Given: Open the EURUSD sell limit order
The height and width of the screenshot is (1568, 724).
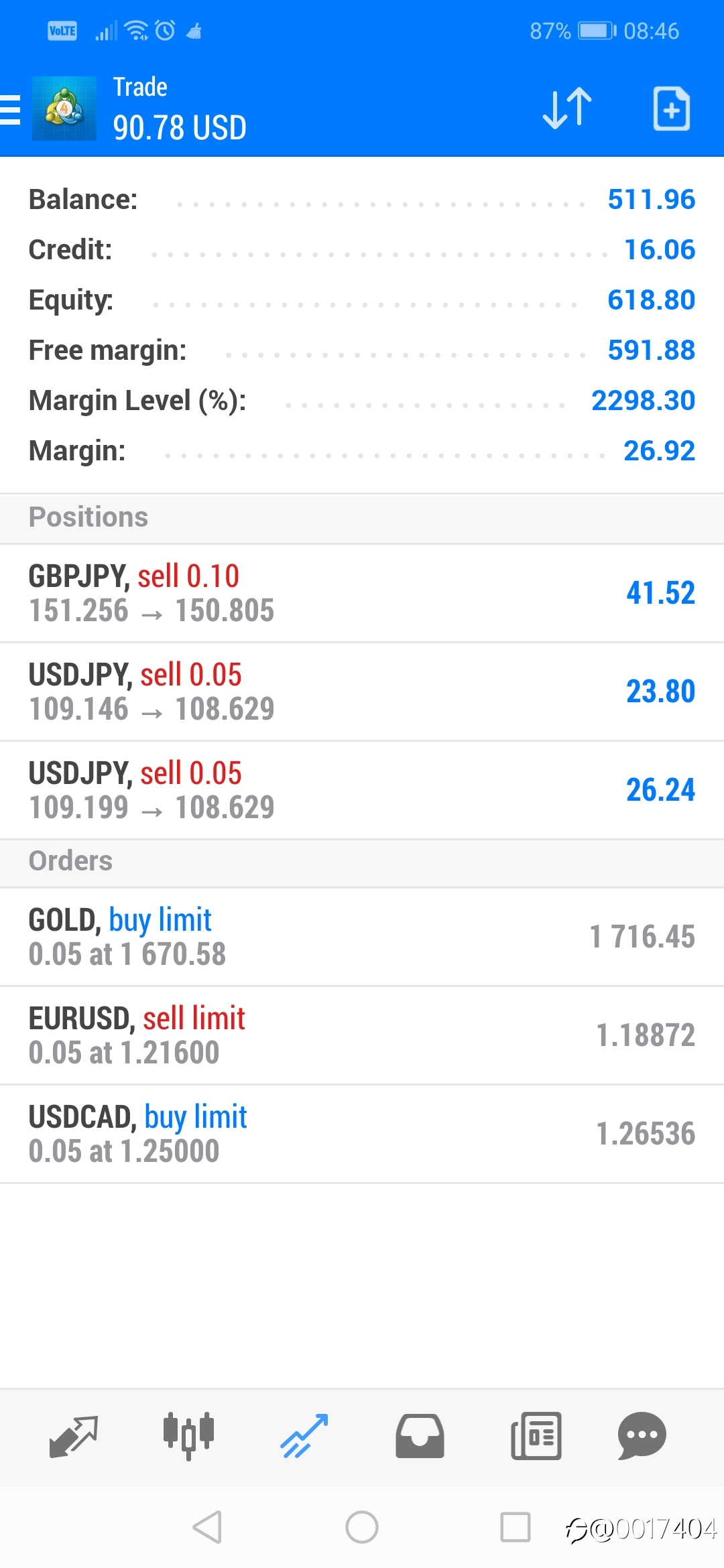Looking at the screenshot, I should 362,1035.
